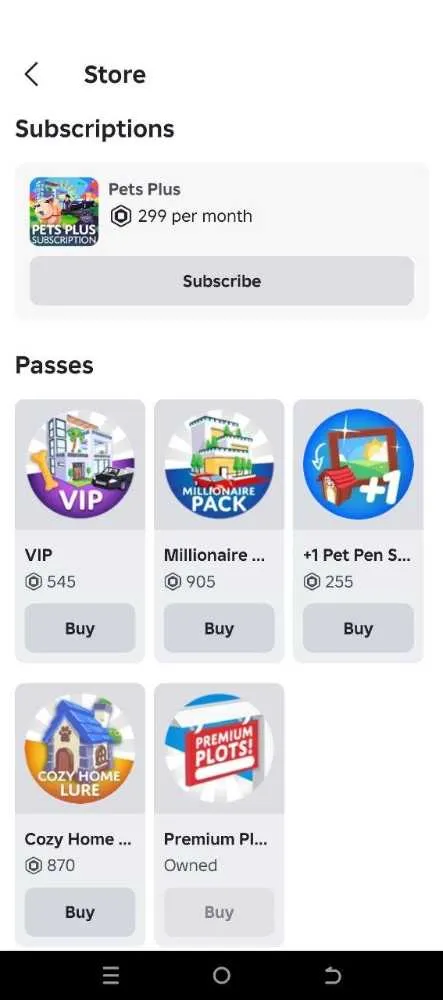Buy the Millionaire Pack pass
Screen dimensions: 443x1000
pos(219,628)
